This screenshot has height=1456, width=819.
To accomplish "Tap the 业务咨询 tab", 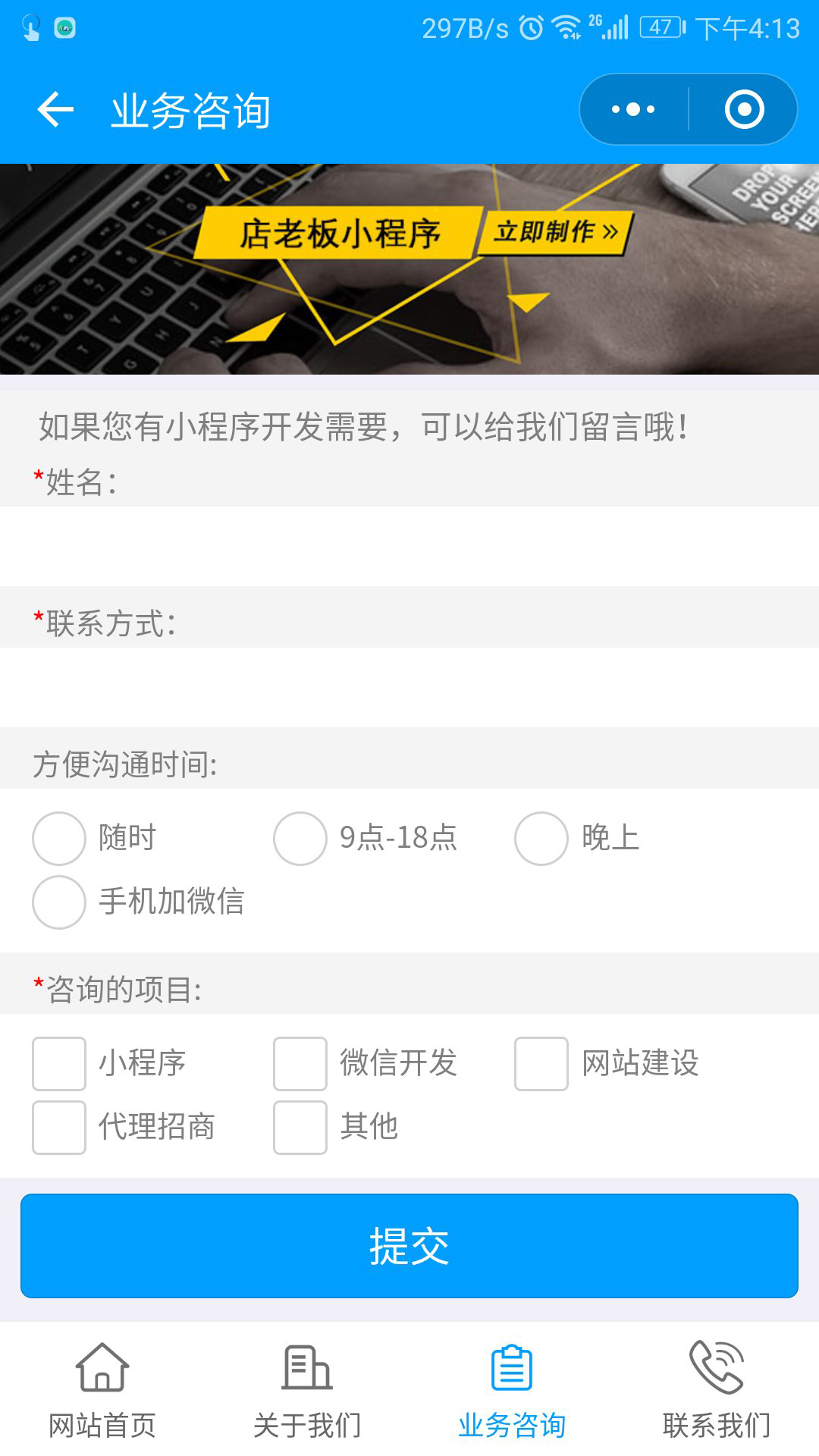I will (512, 1390).
